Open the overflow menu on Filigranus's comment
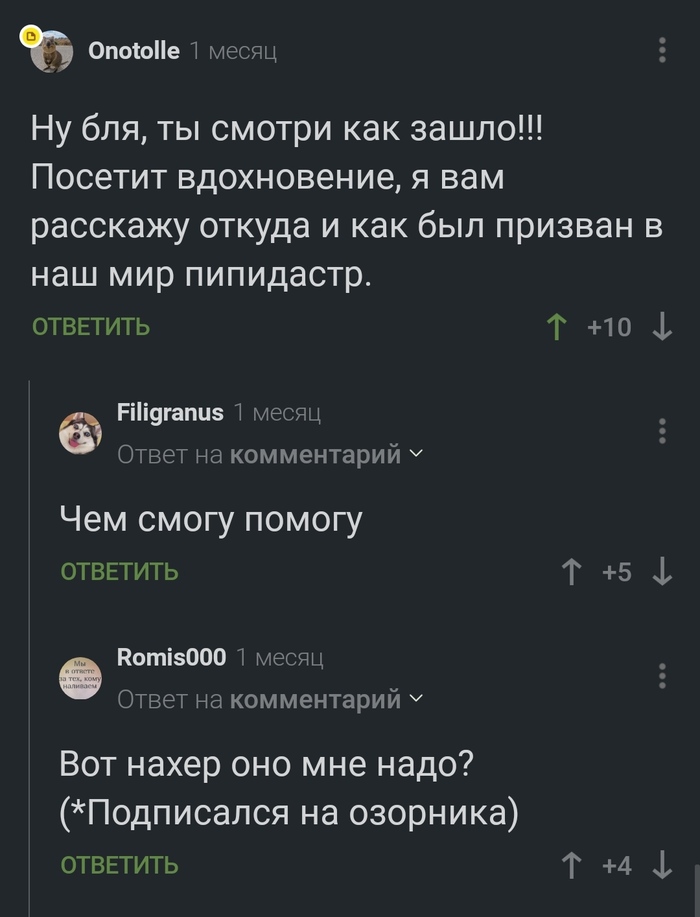The height and width of the screenshot is (917, 700). coord(662,431)
